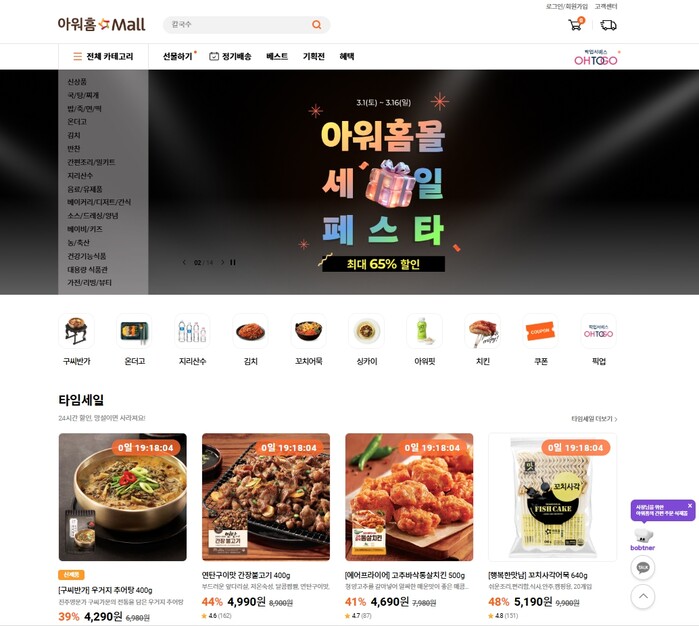Open the 지리산수 shortcut
The width and height of the screenshot is (699, 626).
(x=192, y=340)
